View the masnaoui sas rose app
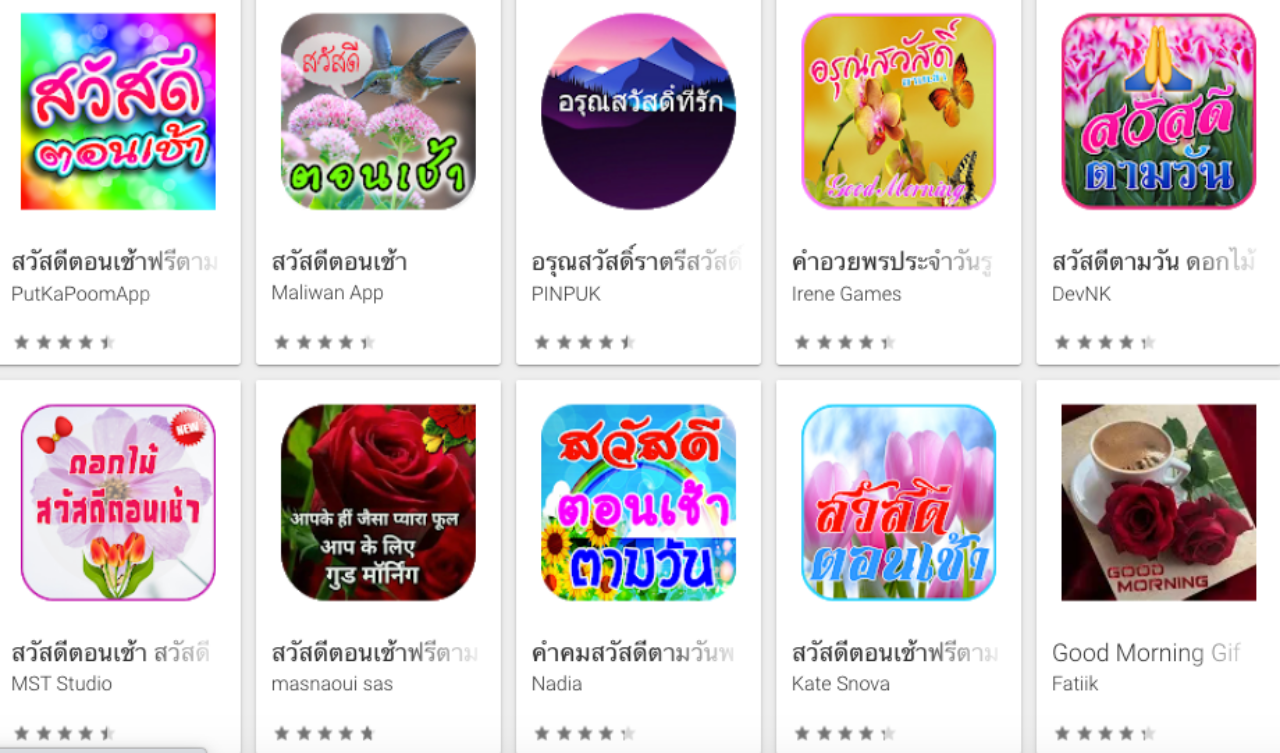The image size is (1280, 753). click(378, 502)
